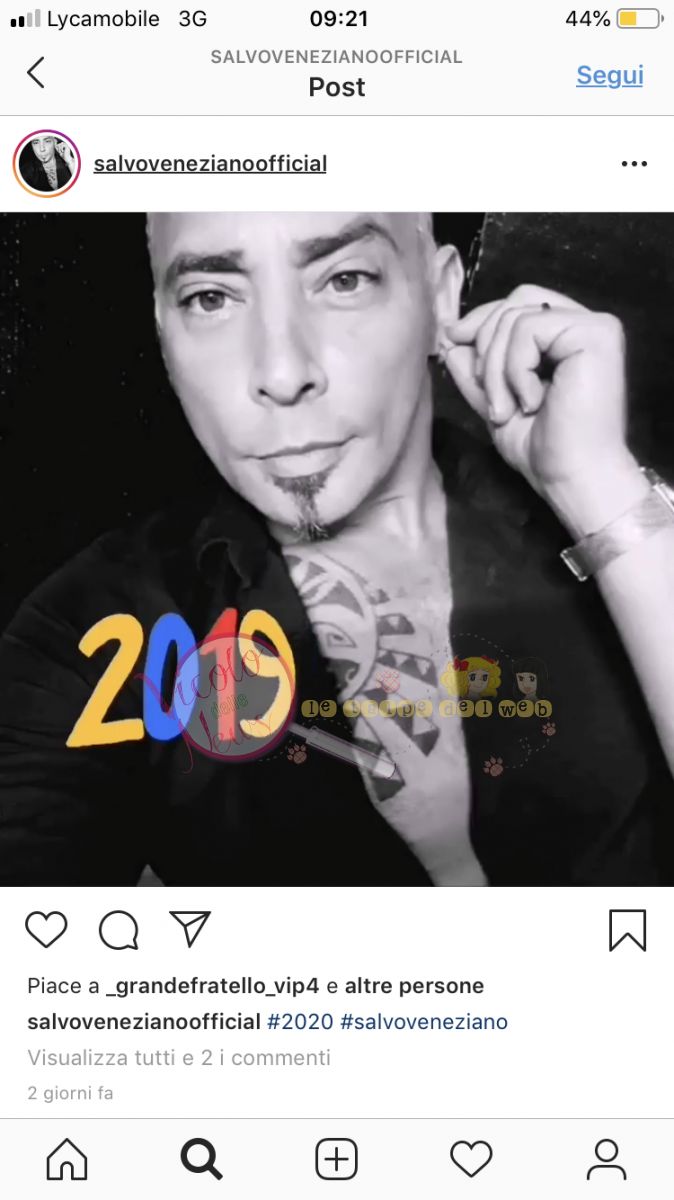Open the activity heart tab

pos(471,1160)
